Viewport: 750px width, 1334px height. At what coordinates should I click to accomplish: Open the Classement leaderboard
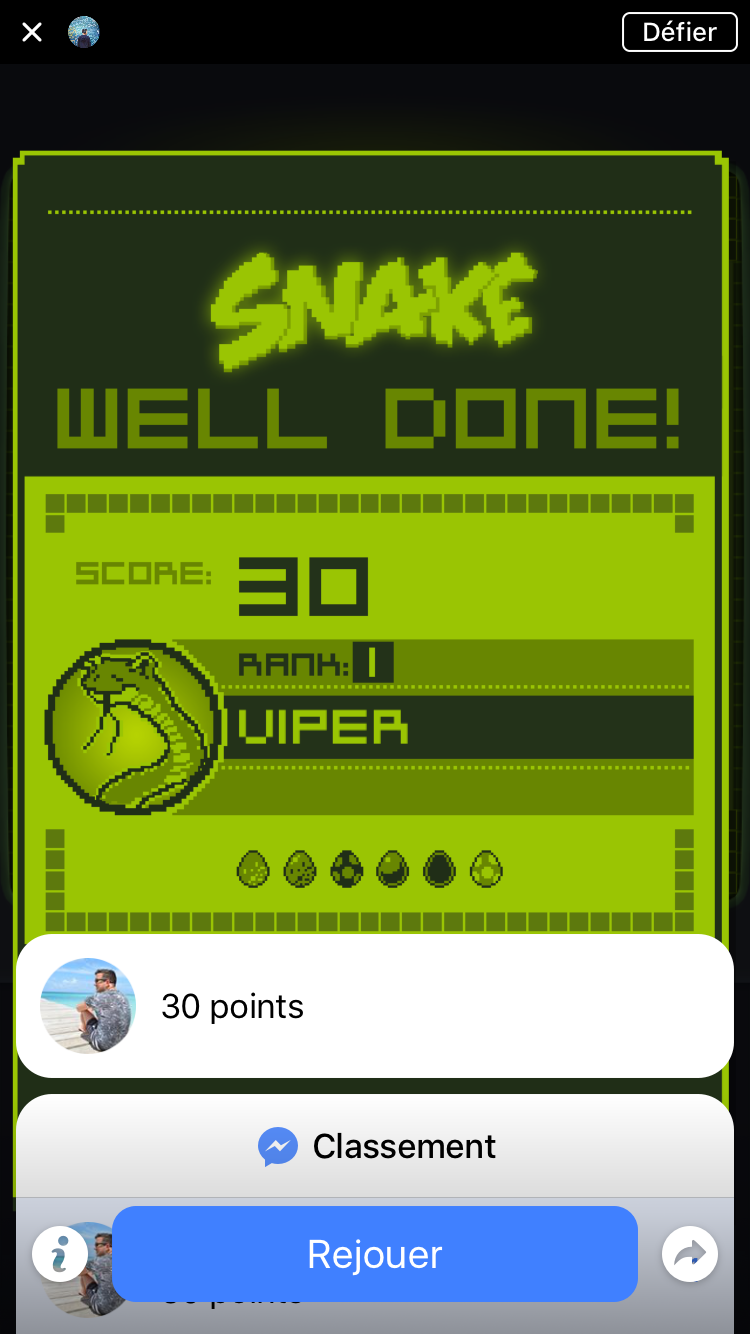point(376,1146)
